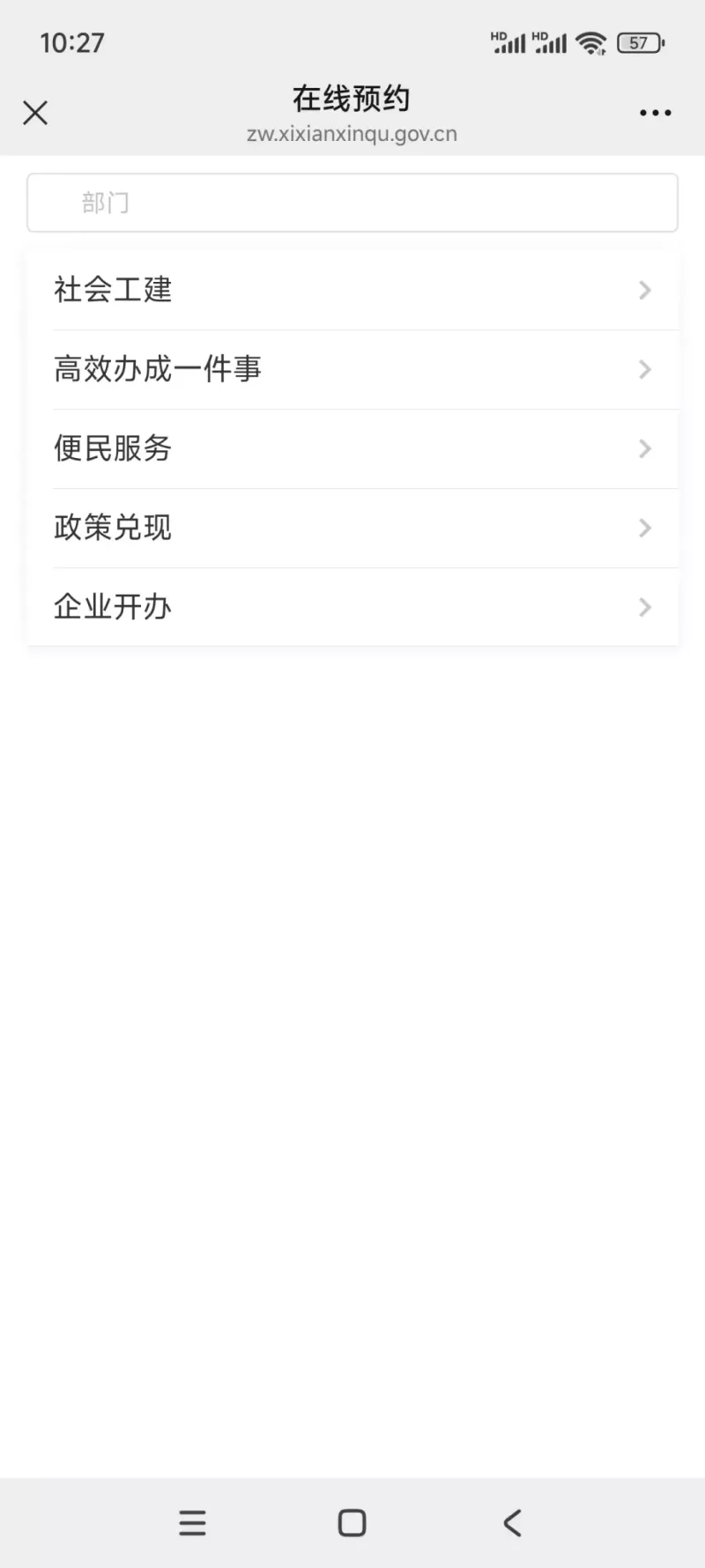Open the 便民服务 section via its chevron

pyautogui.click(x=644, y=449)
